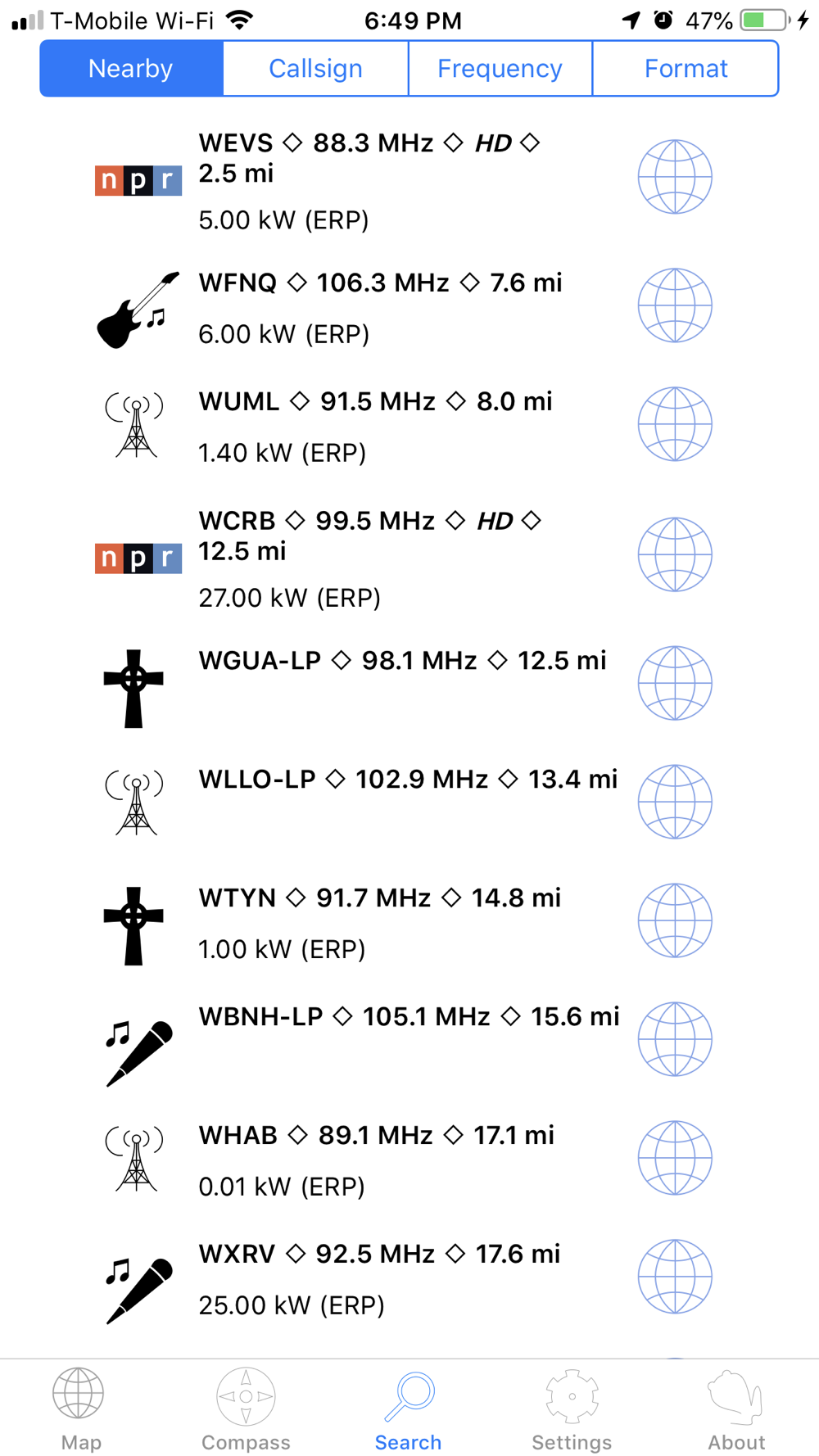The width and height of the screenshot is (819, 1456).
Task: Select the Nearby segment
Action: pos(131,69)
